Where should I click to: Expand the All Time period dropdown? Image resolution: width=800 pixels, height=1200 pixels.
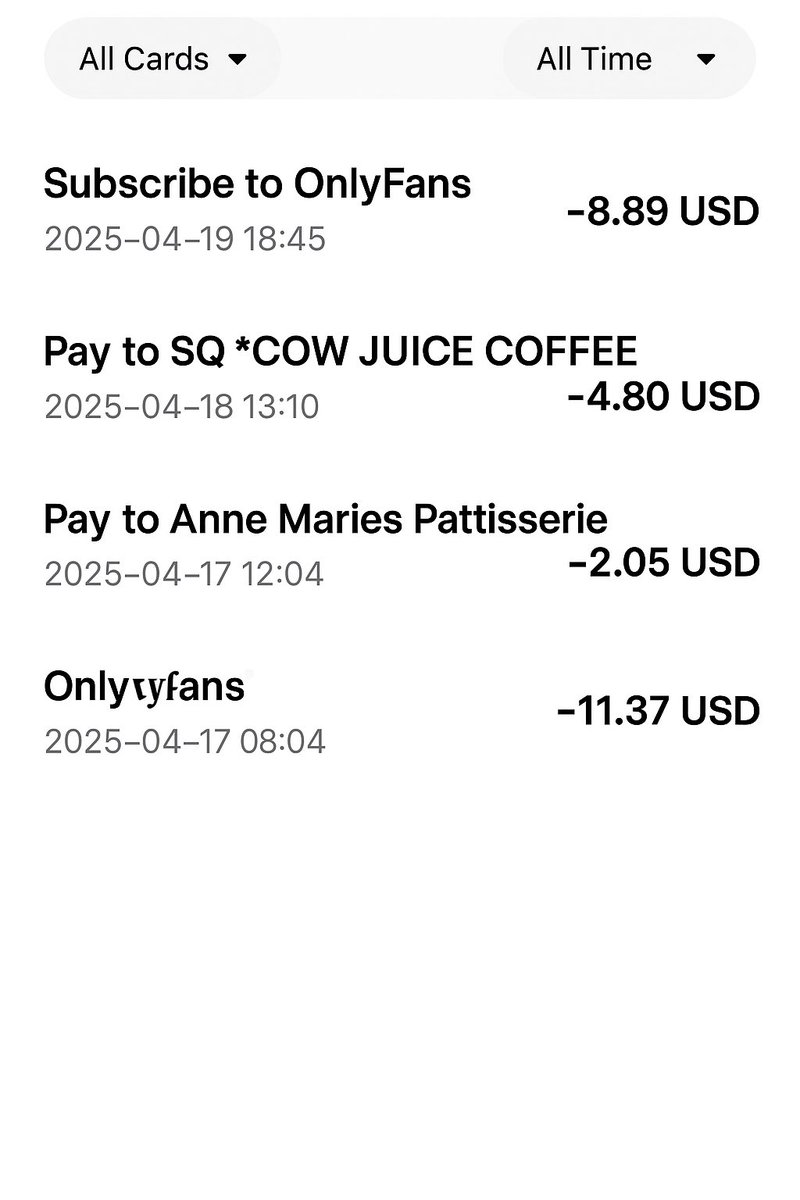[x=627, y=59]
